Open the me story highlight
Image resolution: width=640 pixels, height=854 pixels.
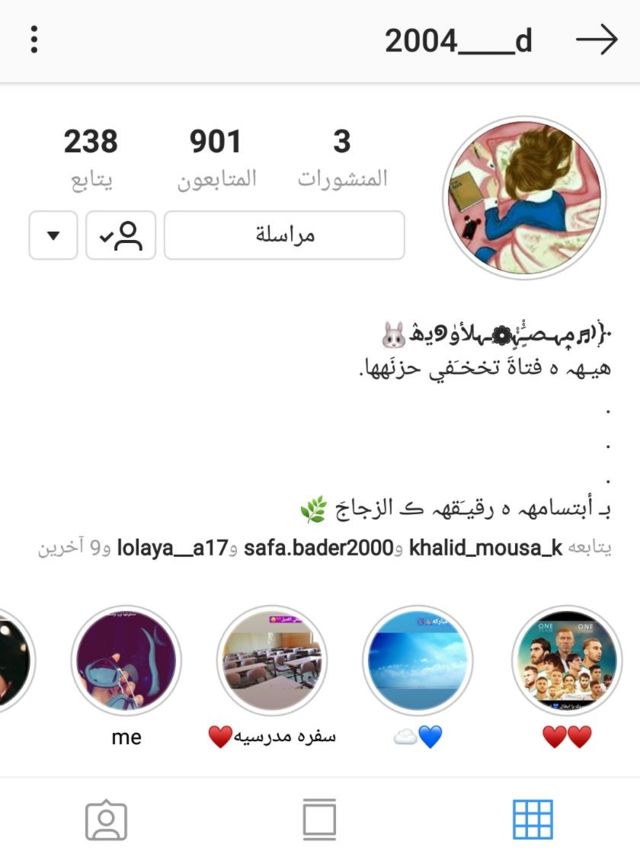[x=126, y=660]
